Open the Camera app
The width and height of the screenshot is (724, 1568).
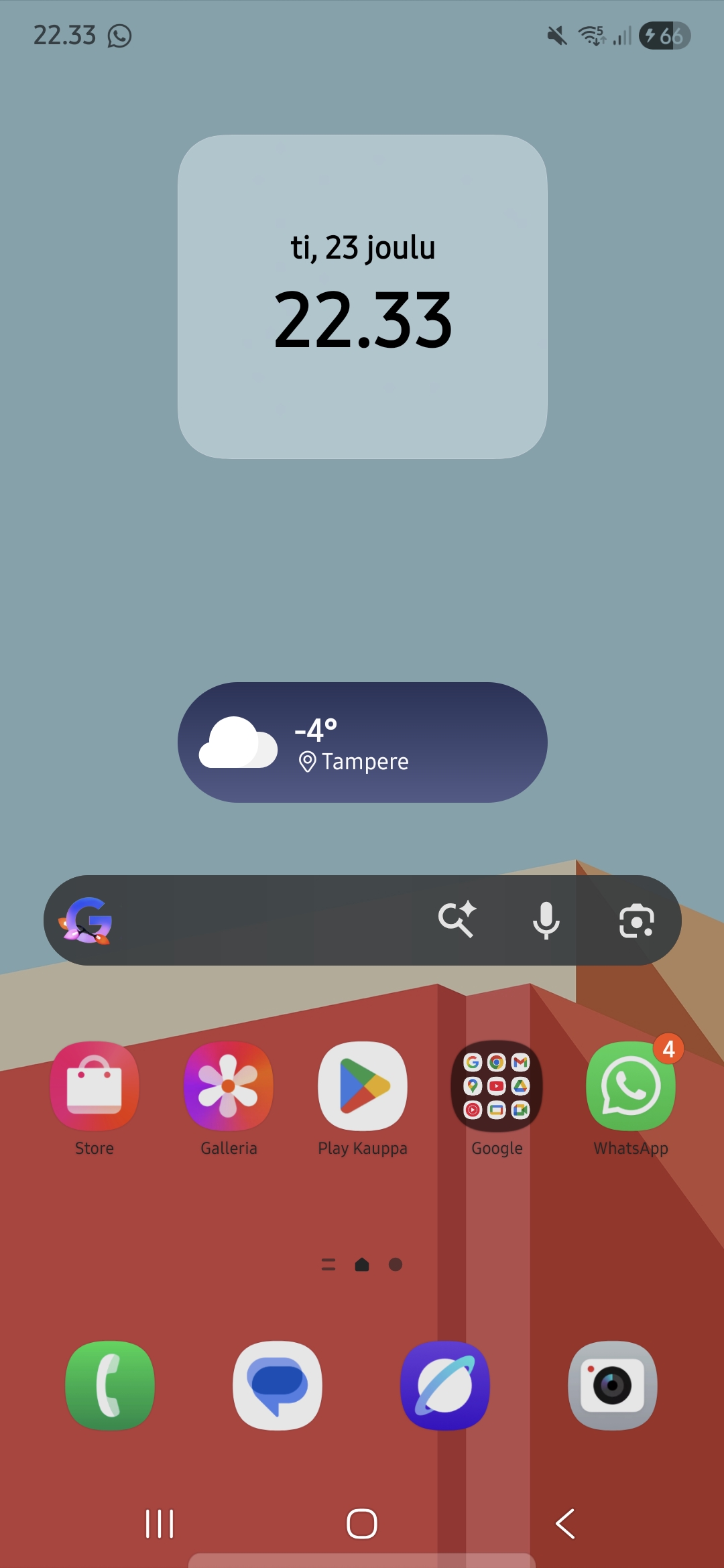[x=613, y=1385]
